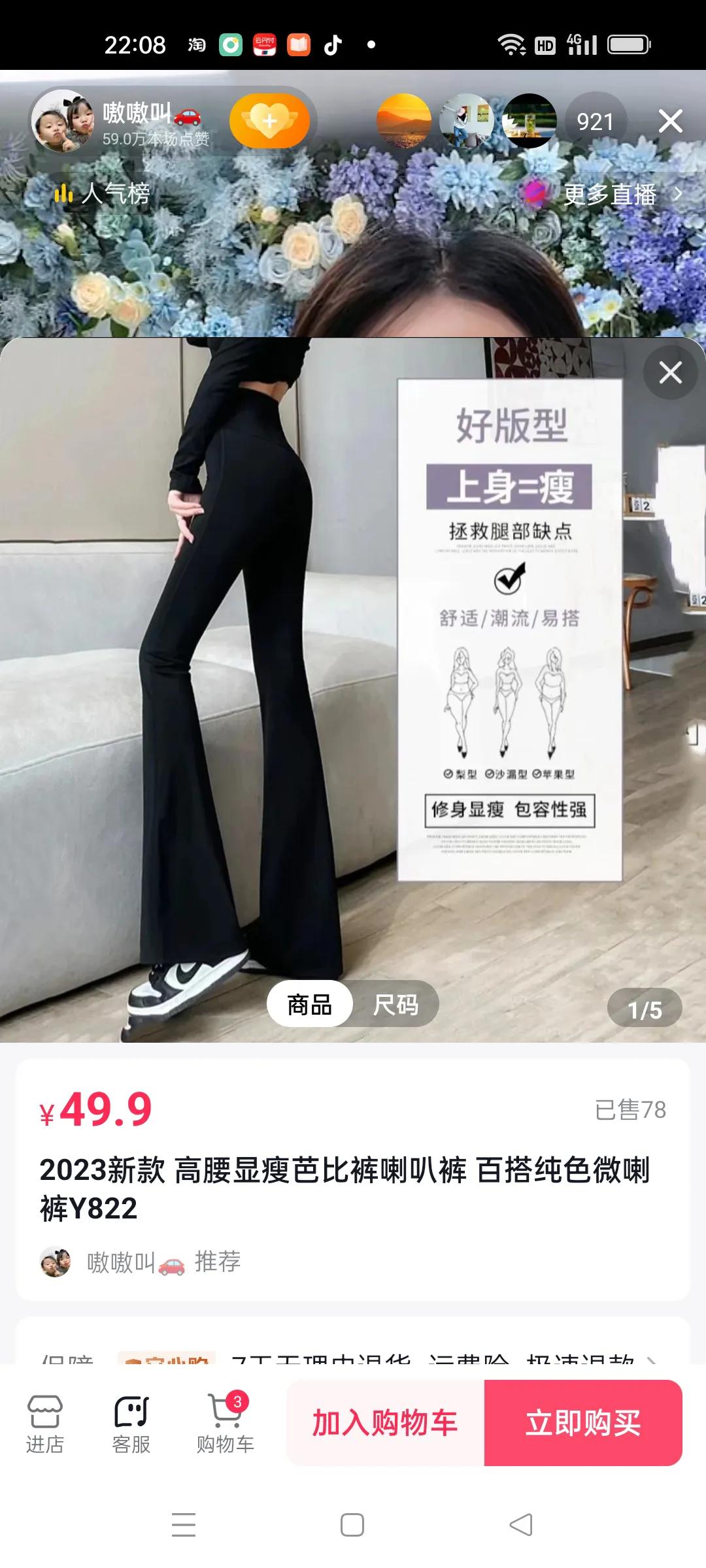Switch to the 尺码 size tab
This screenshot has height=1568, width=706.
point(395,1004)
